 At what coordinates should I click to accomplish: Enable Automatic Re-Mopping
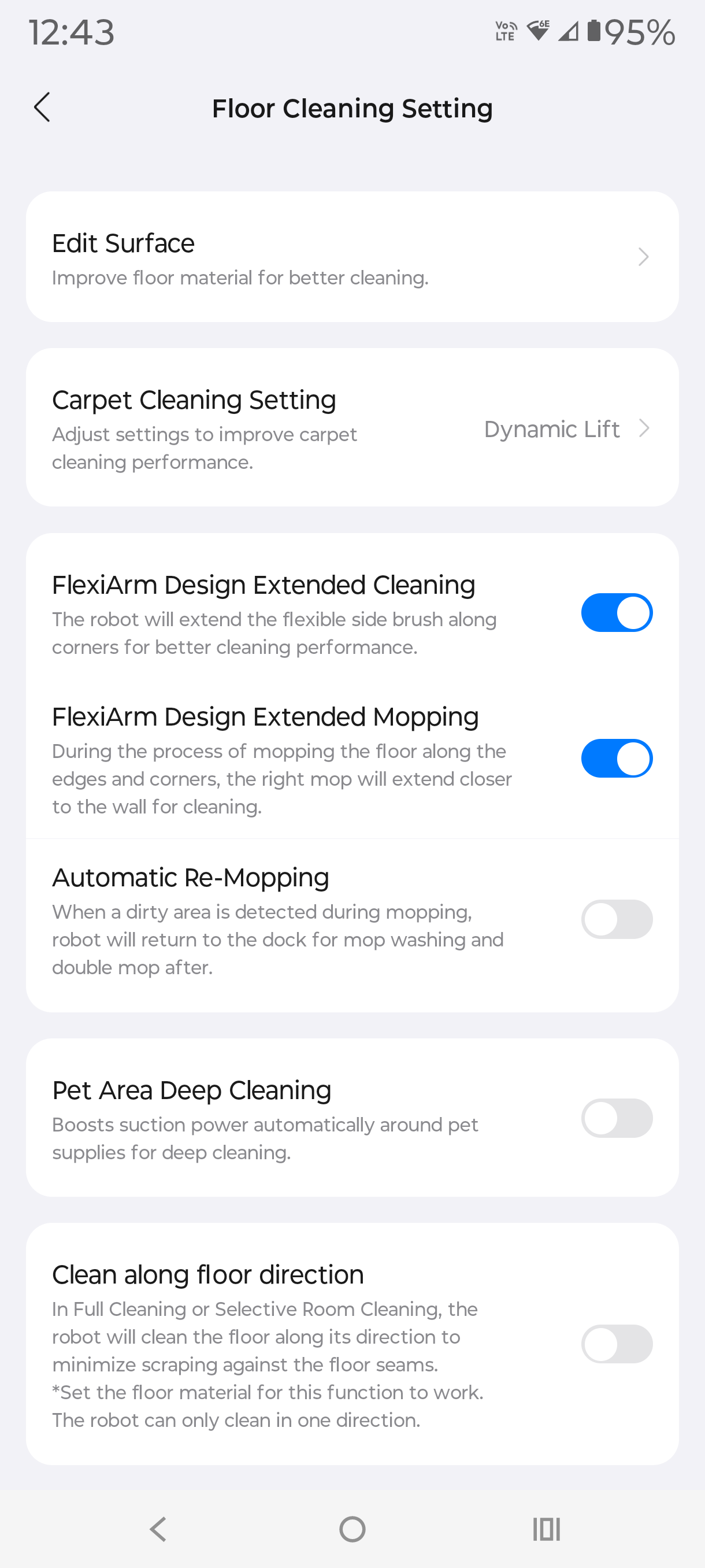pos(616,919)
